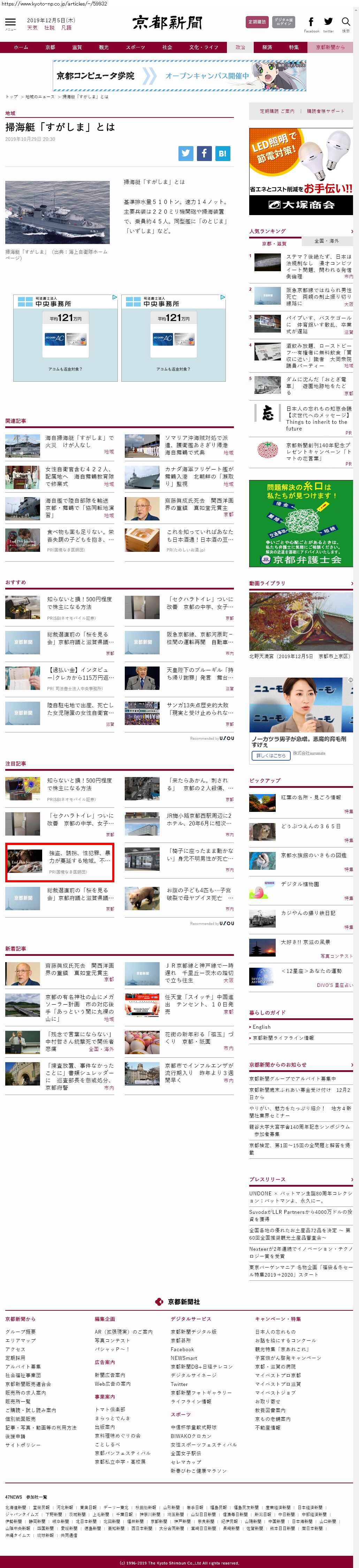The height and width of the screenshot is (1568, 359).
Task: Open the search magnifier icon
Action: point(346,23)
